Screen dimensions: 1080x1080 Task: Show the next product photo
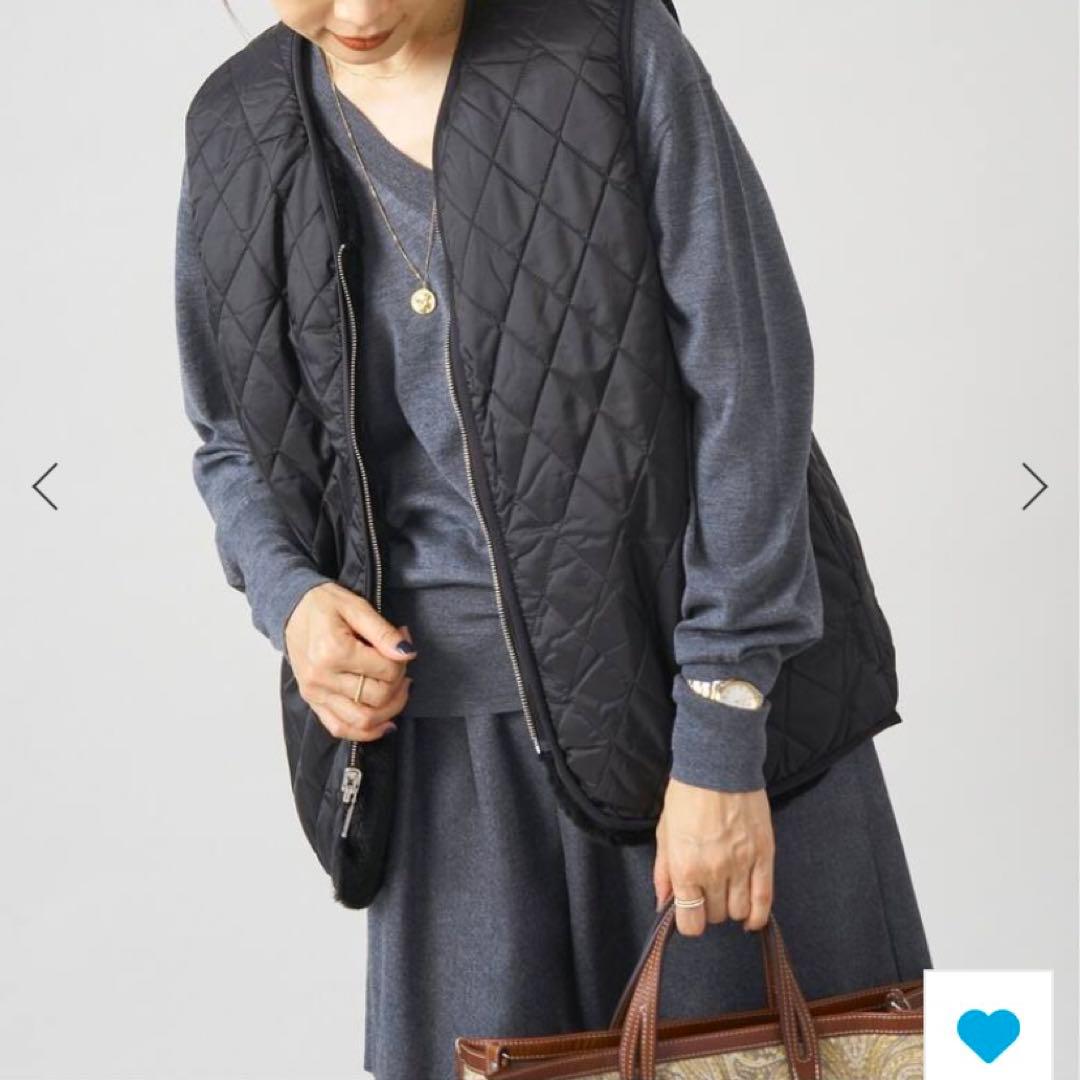coord(1034,487)
